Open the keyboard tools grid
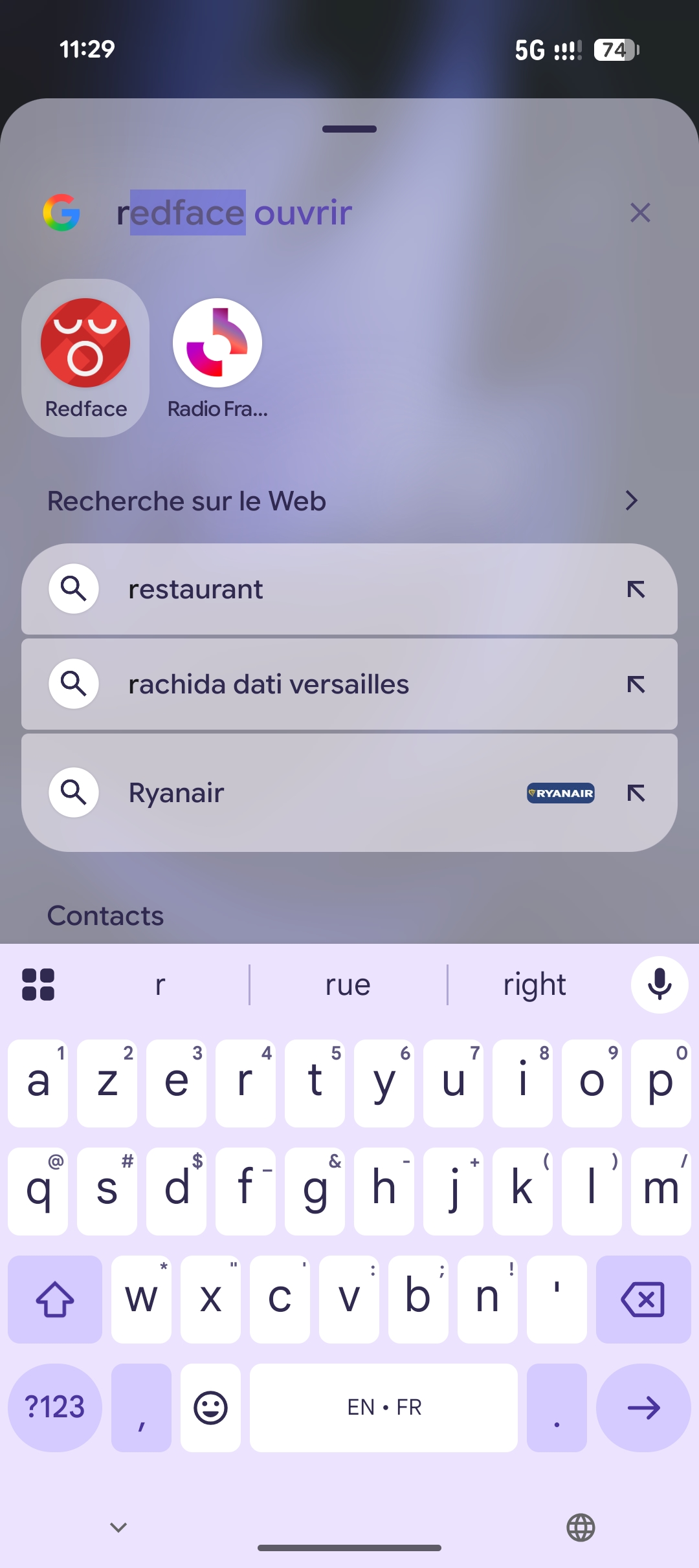This screenshot has height=1568, width=699. pos(38,985)
